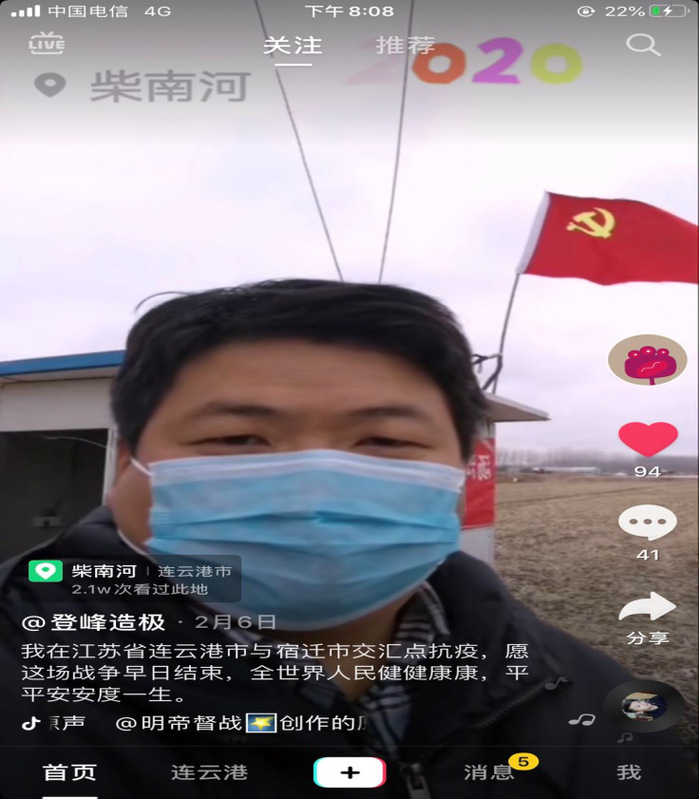Like this video with the heart

point(647,439)
